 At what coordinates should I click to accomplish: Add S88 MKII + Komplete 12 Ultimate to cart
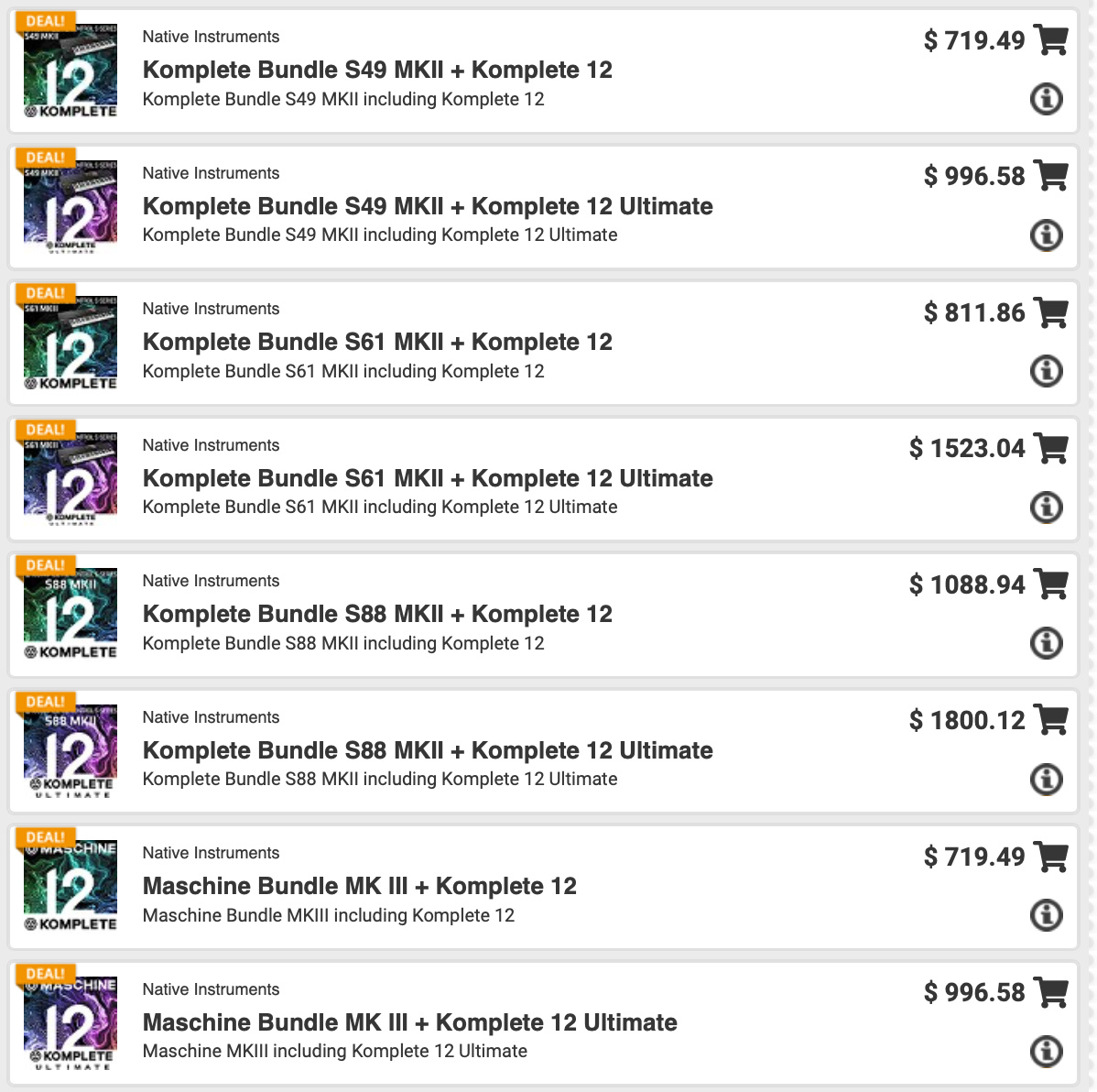pyautogui.click(x=1050, y=719)
